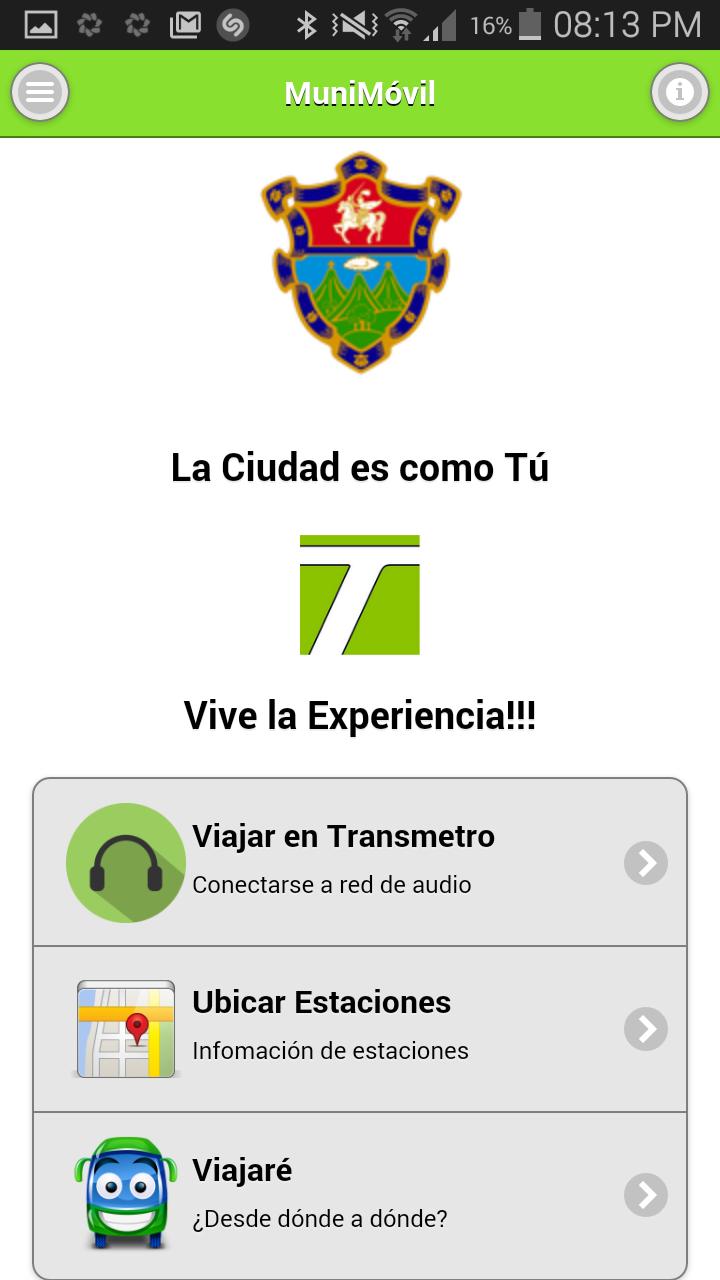Tap the muted sound status icon
Image resolution: width=720 pixels, height=1280 pixels.
click(x=350, y=22)
